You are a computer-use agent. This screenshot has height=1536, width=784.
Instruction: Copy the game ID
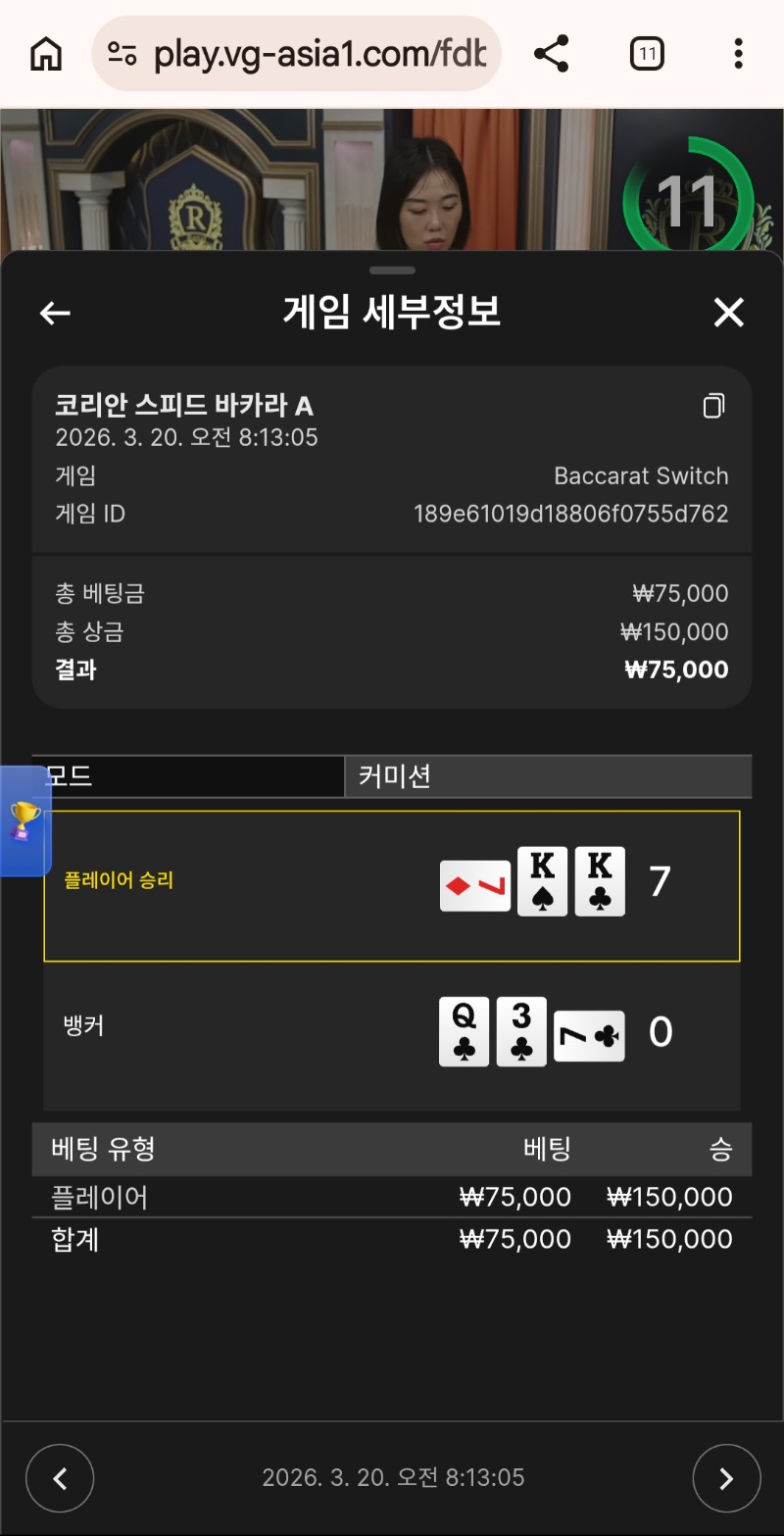click(x=714, y=406)
